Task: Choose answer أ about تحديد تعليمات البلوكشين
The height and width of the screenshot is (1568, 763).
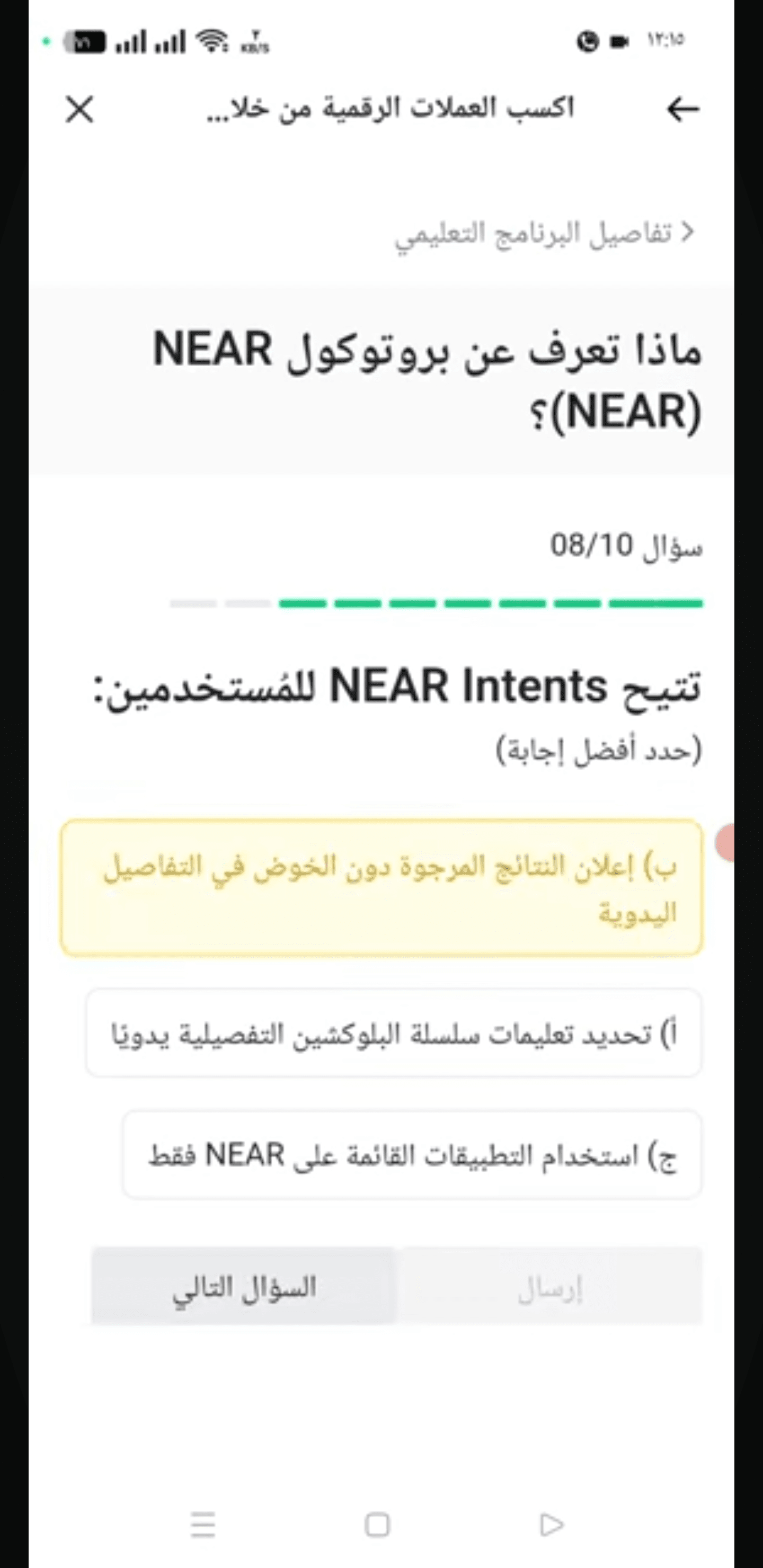Action: 393,1034
